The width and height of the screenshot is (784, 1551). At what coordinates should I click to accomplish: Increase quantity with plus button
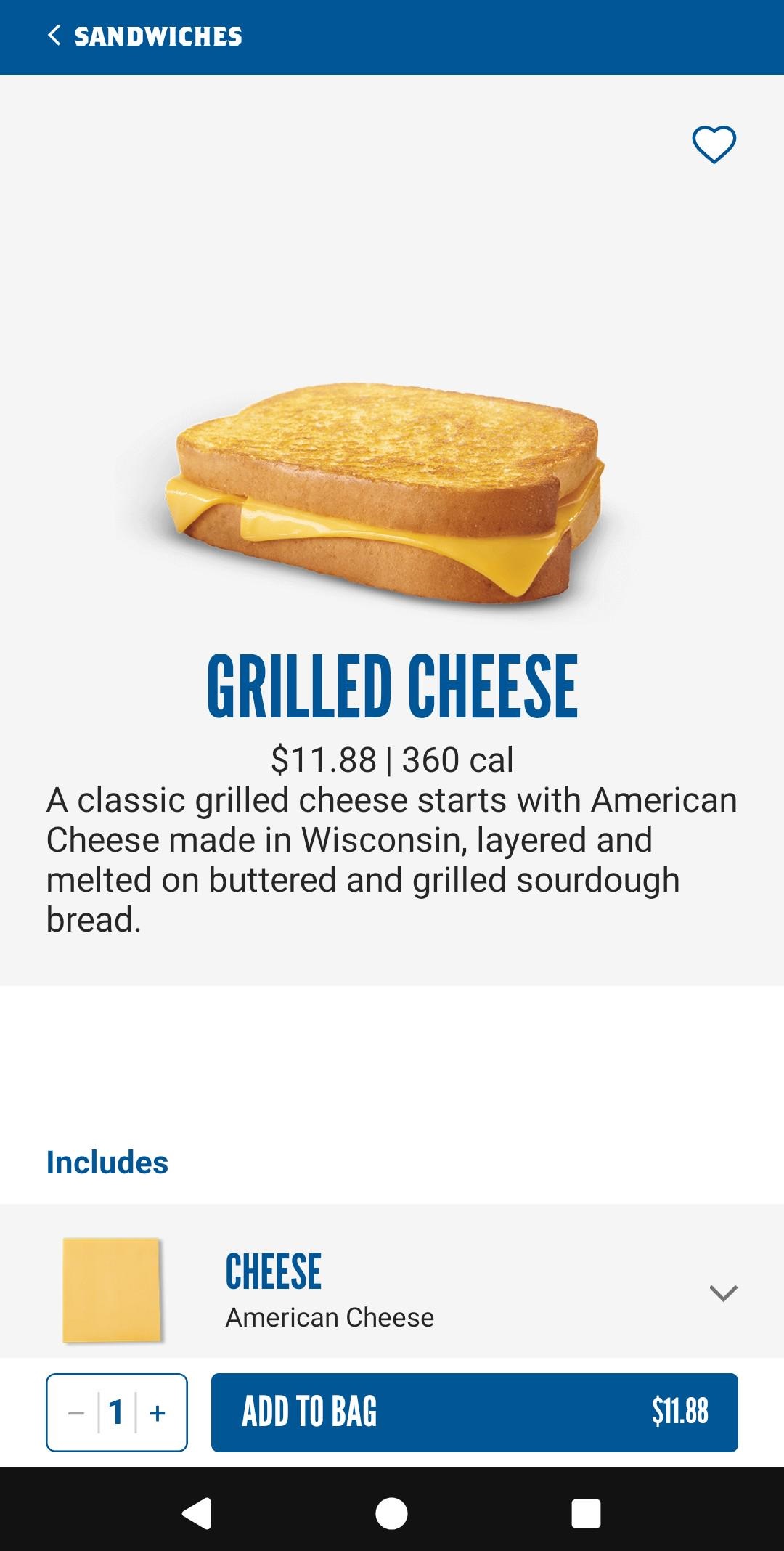click(158, 1413)
